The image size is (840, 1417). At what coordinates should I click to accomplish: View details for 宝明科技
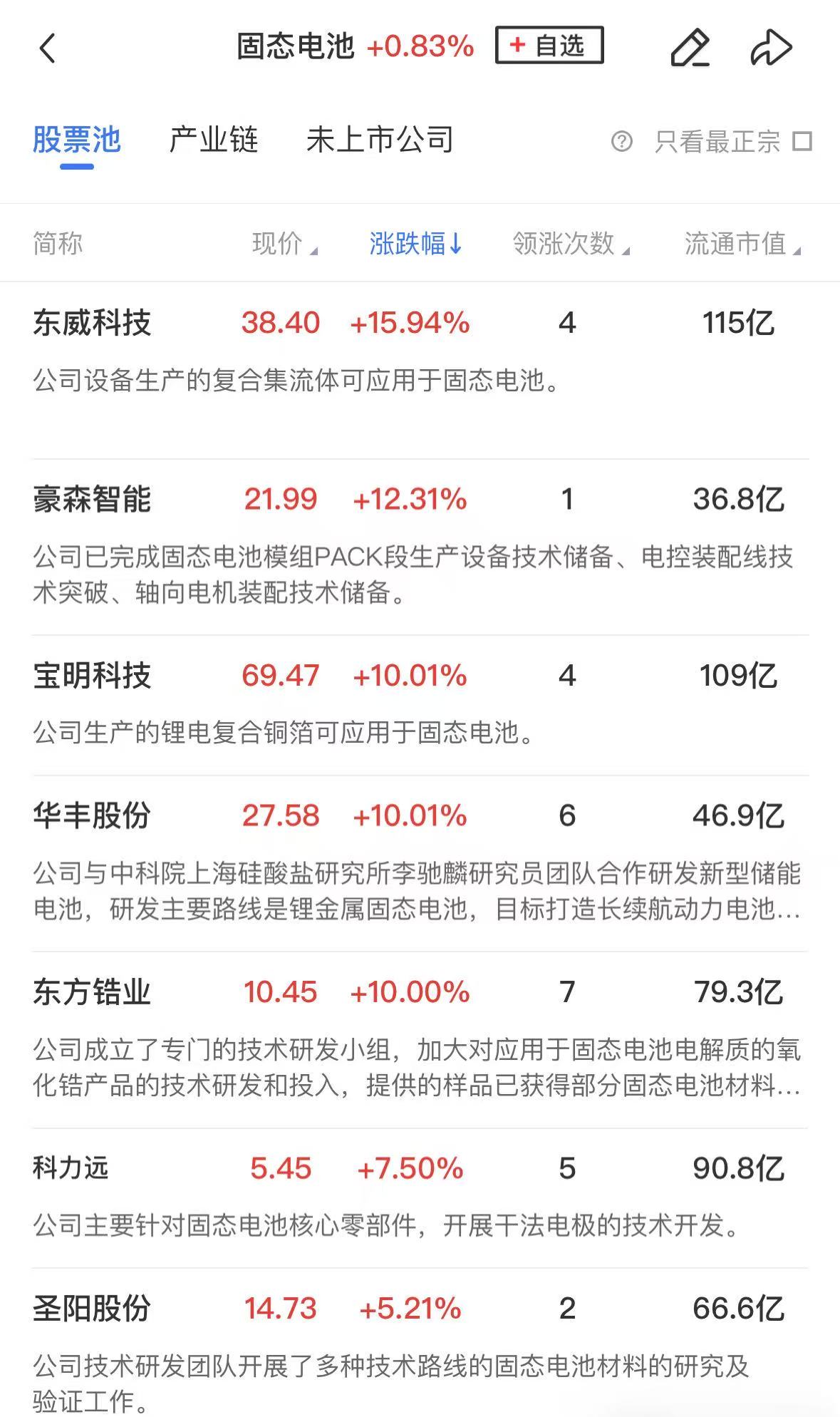point(92,676)
